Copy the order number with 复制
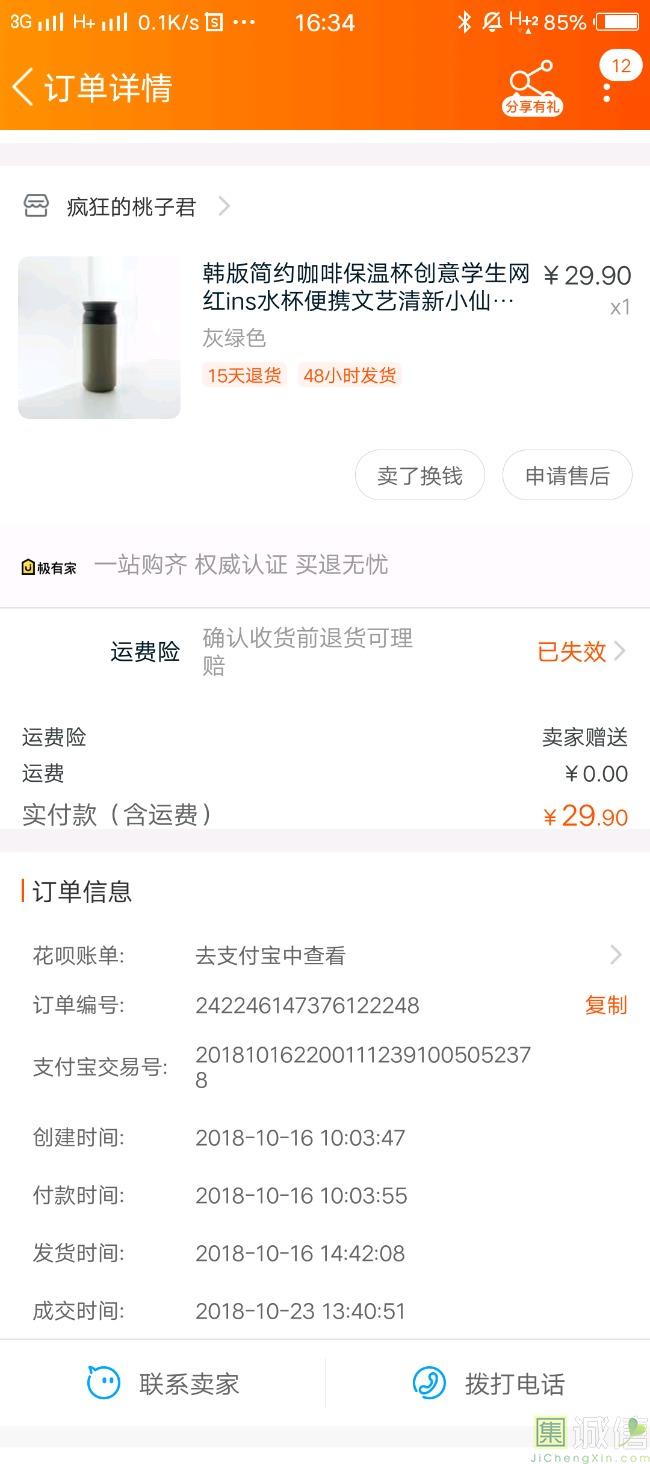The image size is (650, 1464). point(605,1005)
